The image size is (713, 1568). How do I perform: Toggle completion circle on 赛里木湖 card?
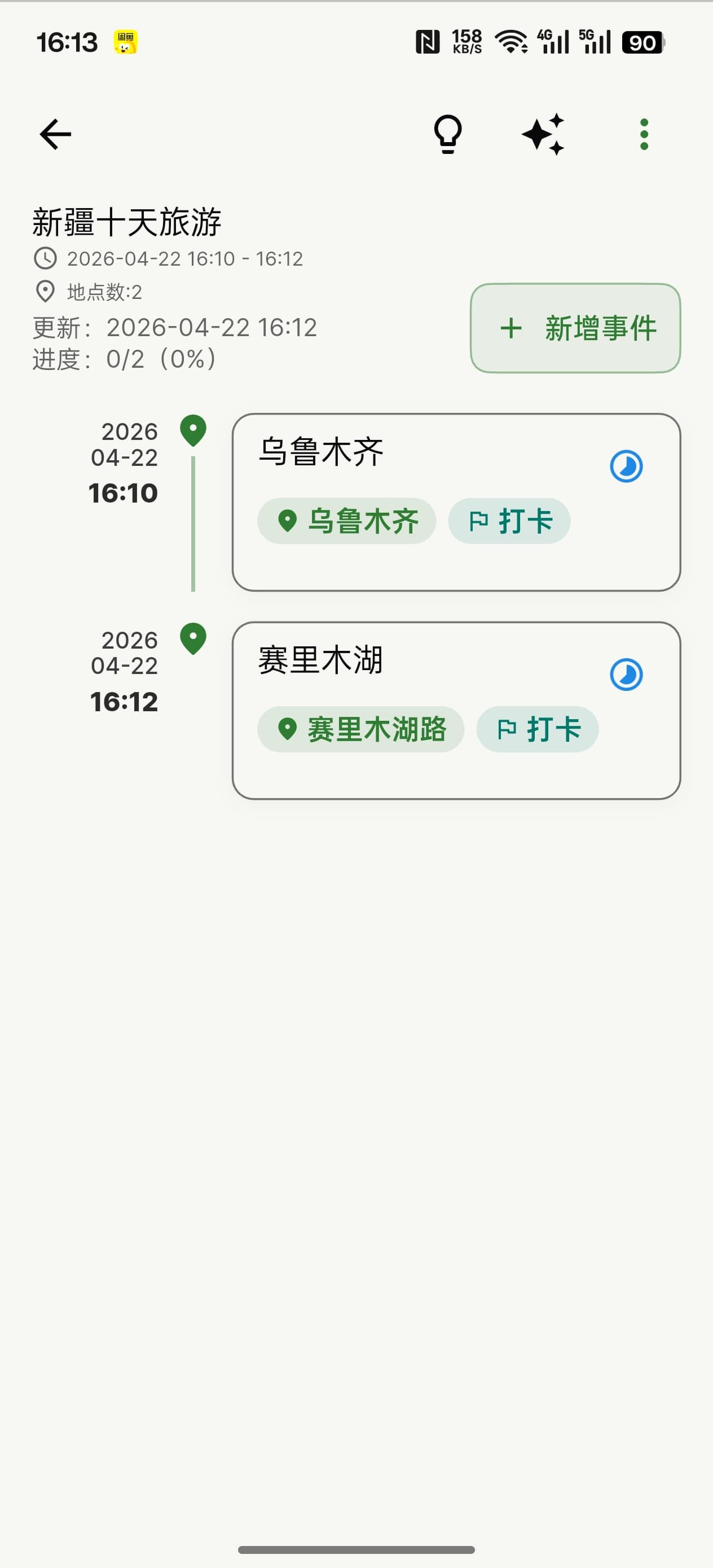[627, 675]
